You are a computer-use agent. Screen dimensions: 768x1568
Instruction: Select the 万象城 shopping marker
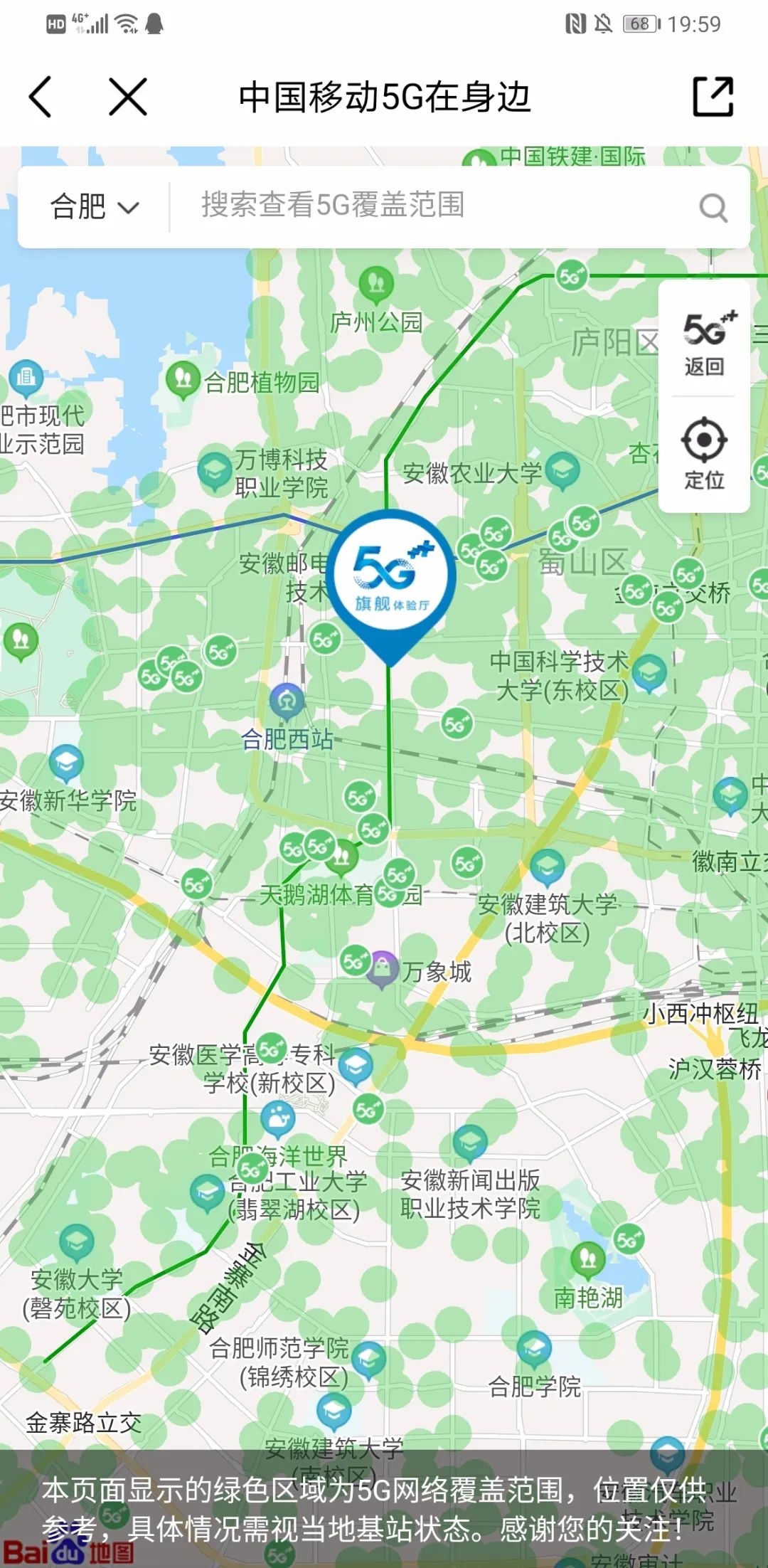383,968
